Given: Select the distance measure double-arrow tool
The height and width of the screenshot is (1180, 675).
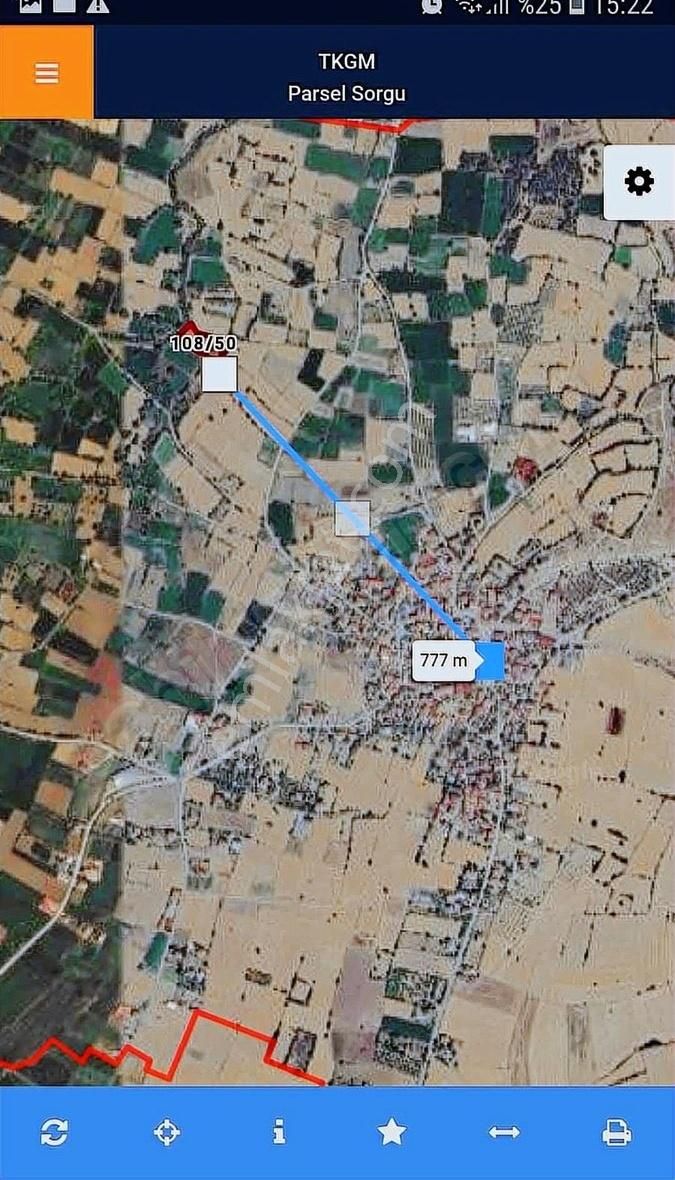Looking at the screenshot, I should tap(503, 1132).
